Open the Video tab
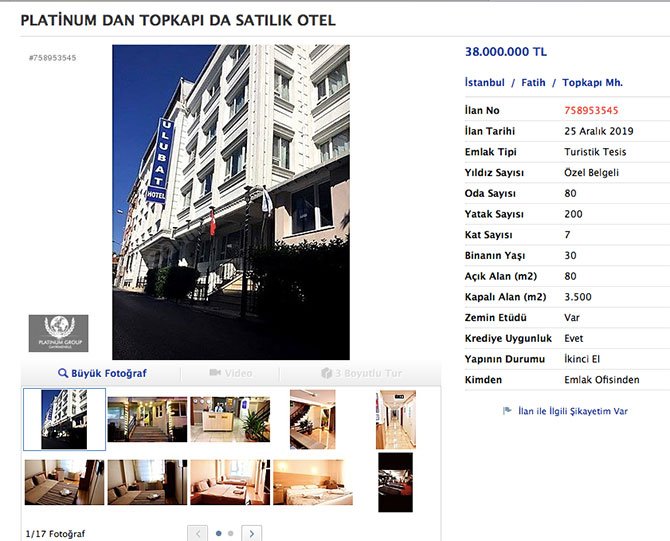This screenshot has height=541, width=670. pyautogui.click(x=231, y=373)
